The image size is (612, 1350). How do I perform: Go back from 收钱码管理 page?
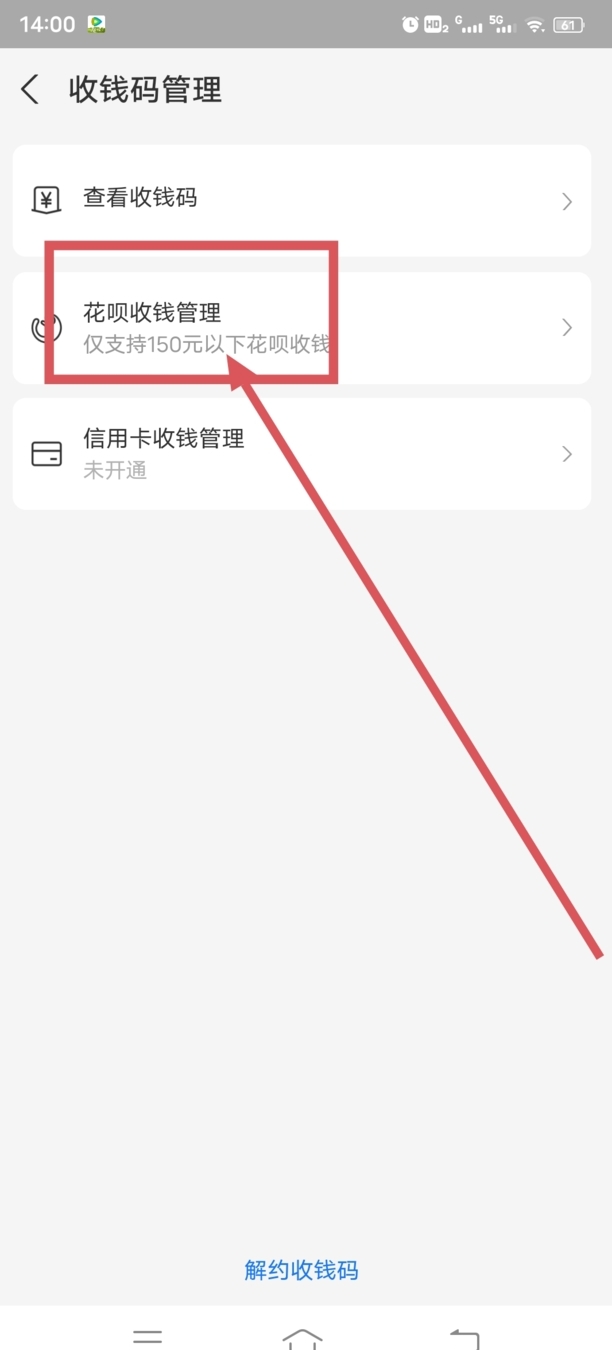click(30, 89)
